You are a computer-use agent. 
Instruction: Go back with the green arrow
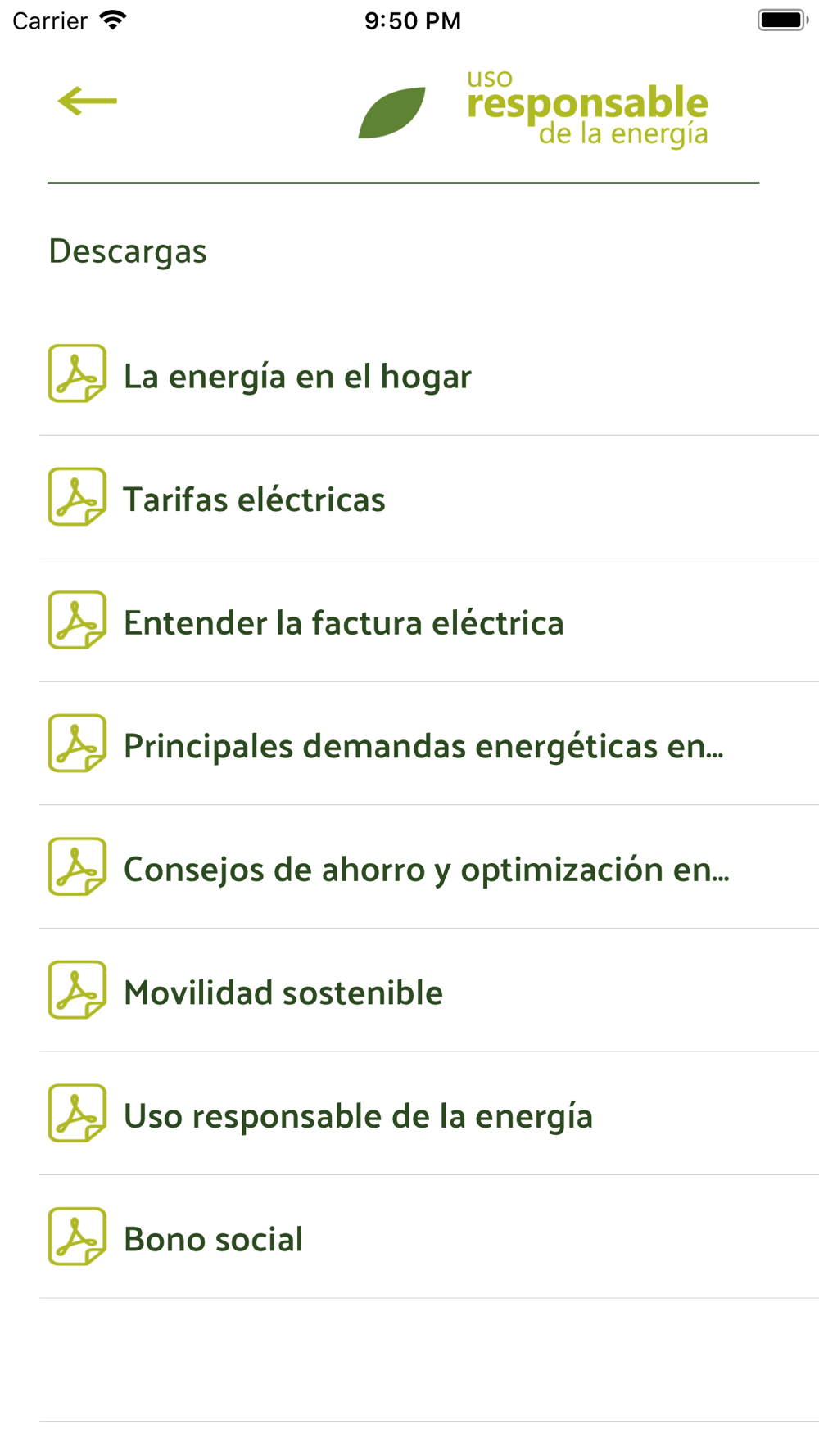pyautogui.click(x=88, y=102)
